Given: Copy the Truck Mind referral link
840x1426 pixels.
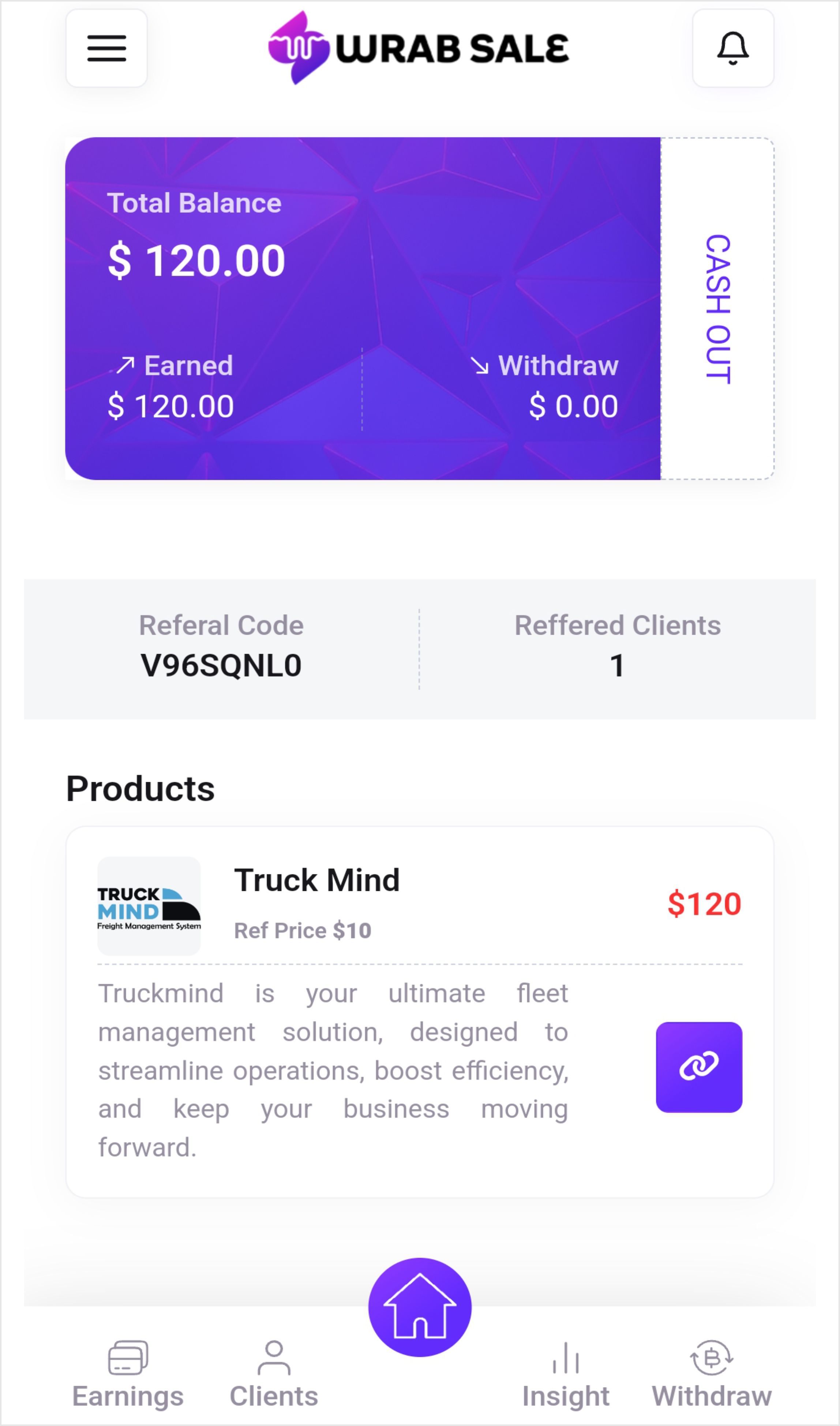Looking at the screenshot, I should (698, 1067).
